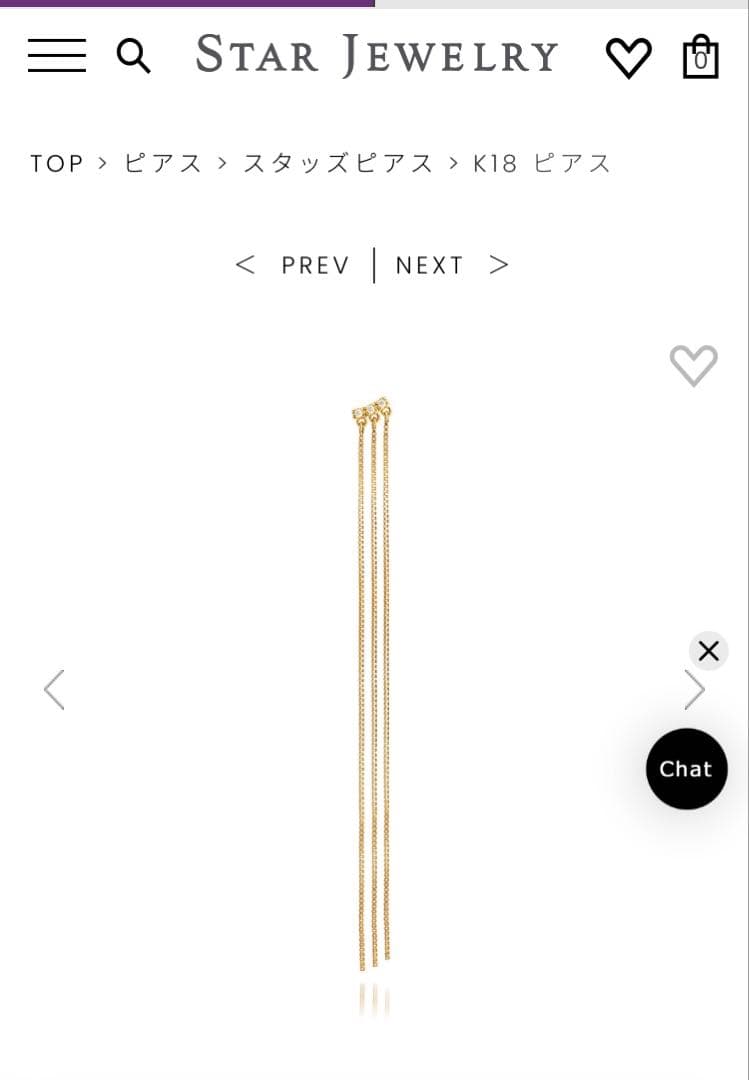Dismiss the chat widget
Screen dimensions: 749x1080
[x=708, y=651]
